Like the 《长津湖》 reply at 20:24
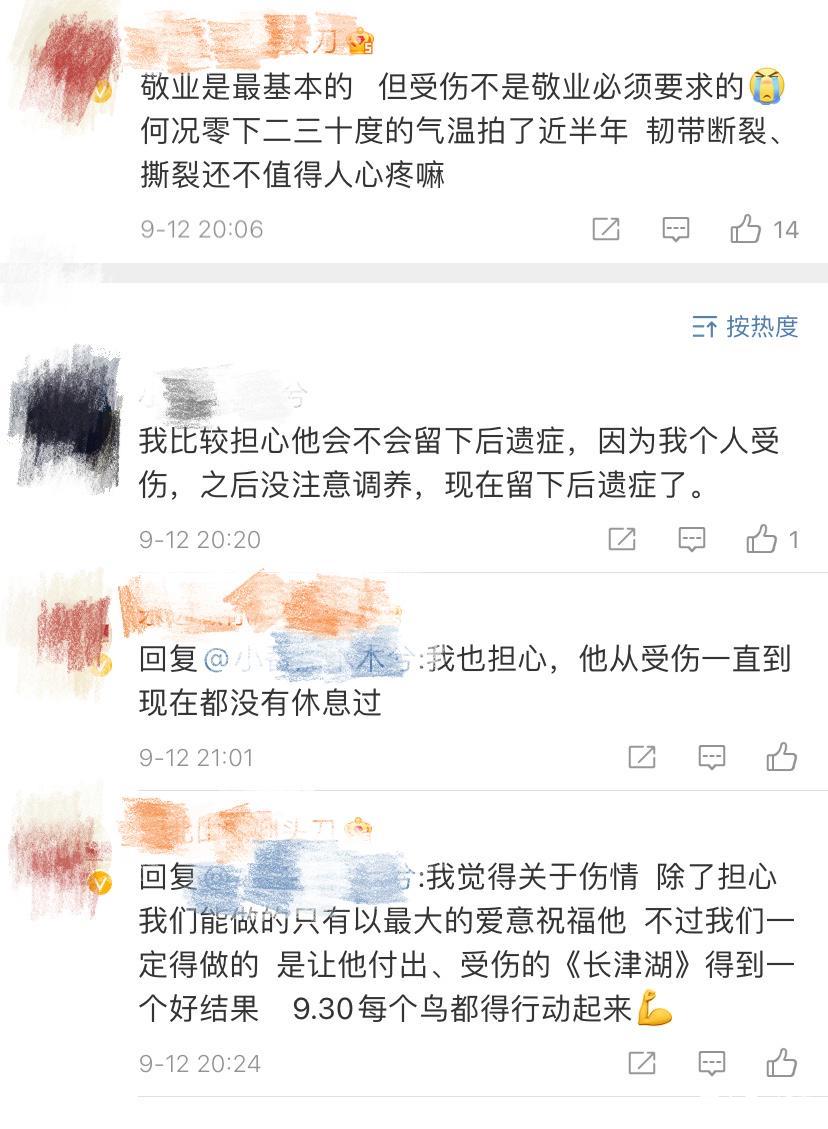 coord(781,1062)
